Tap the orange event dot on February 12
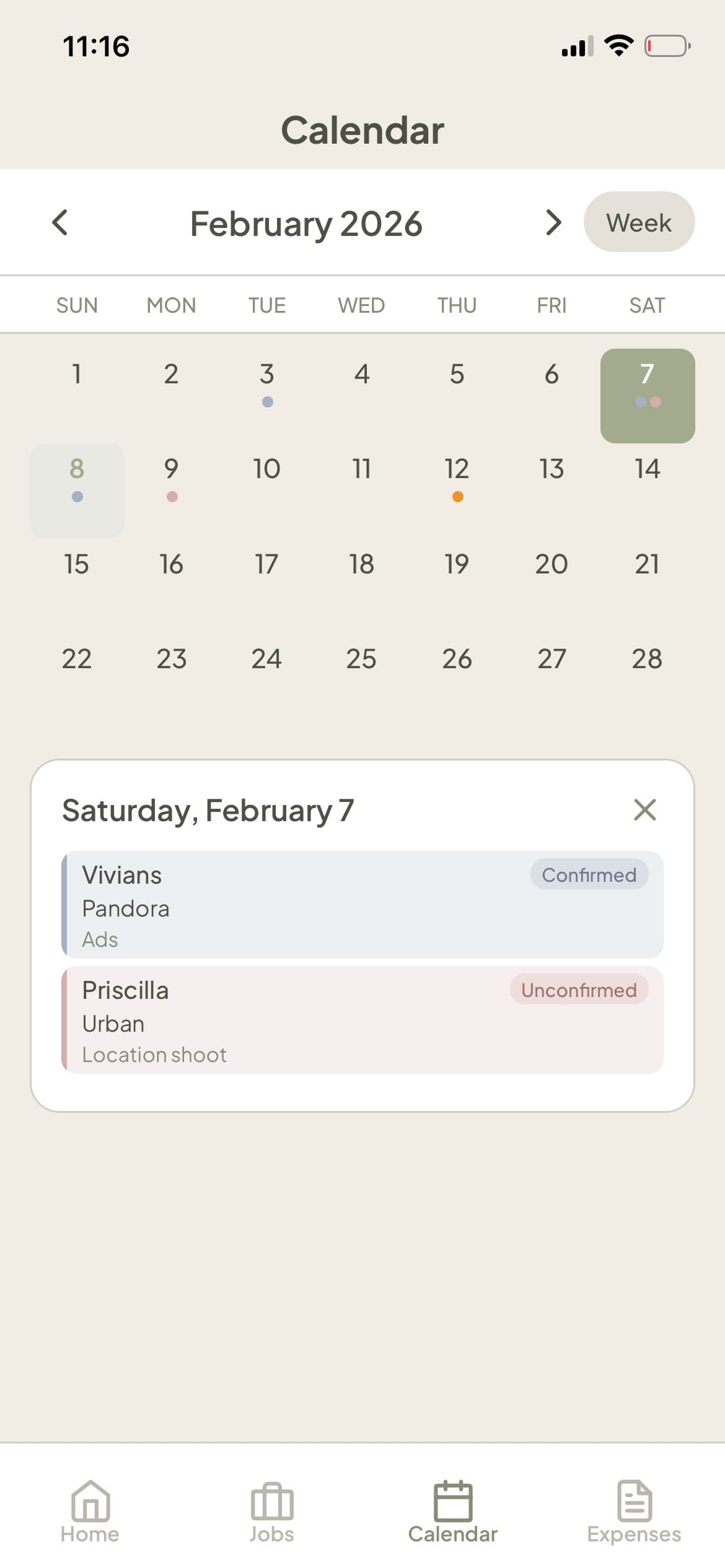Image resolution: width=725 pixels, height=1568 pixels. [x=457, y=495]
